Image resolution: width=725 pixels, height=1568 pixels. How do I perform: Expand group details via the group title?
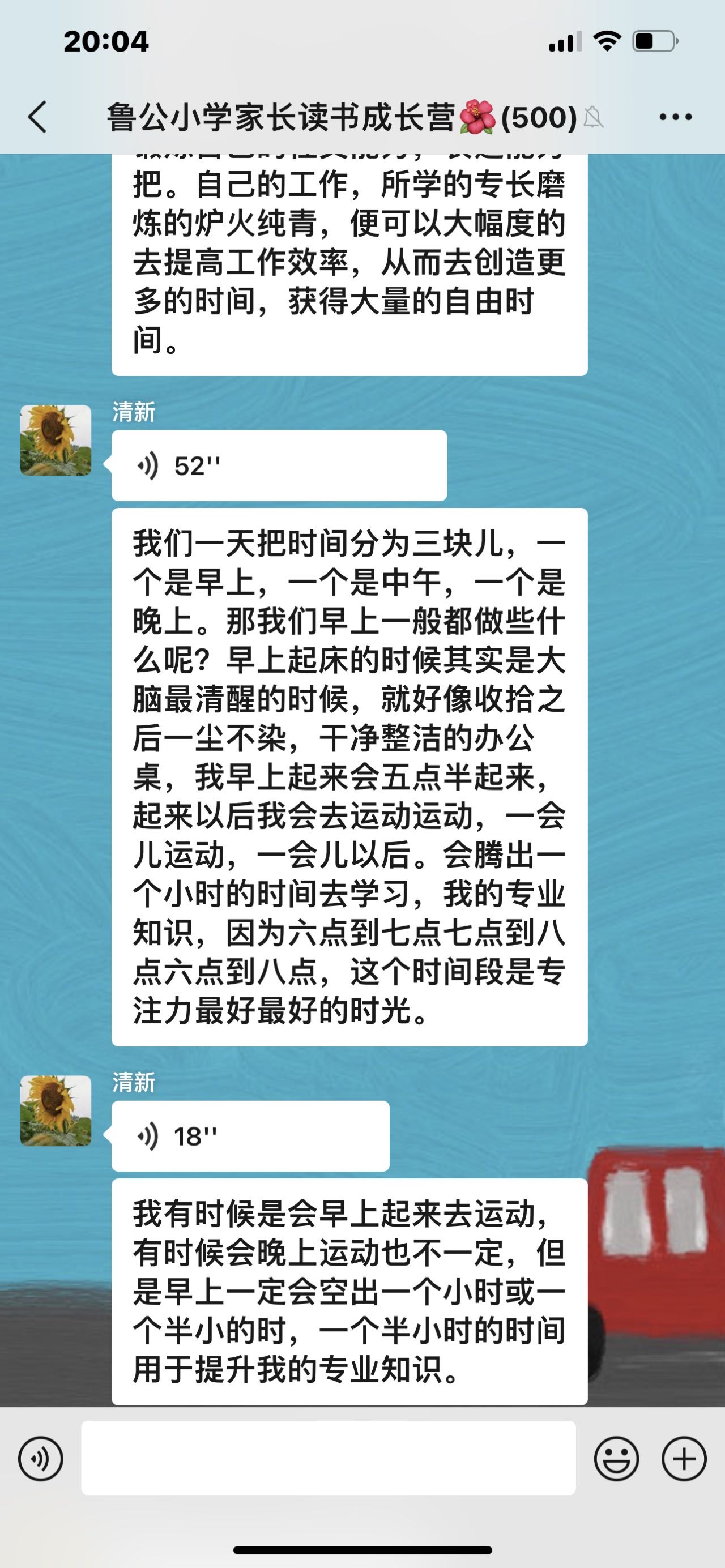[340, 117]
